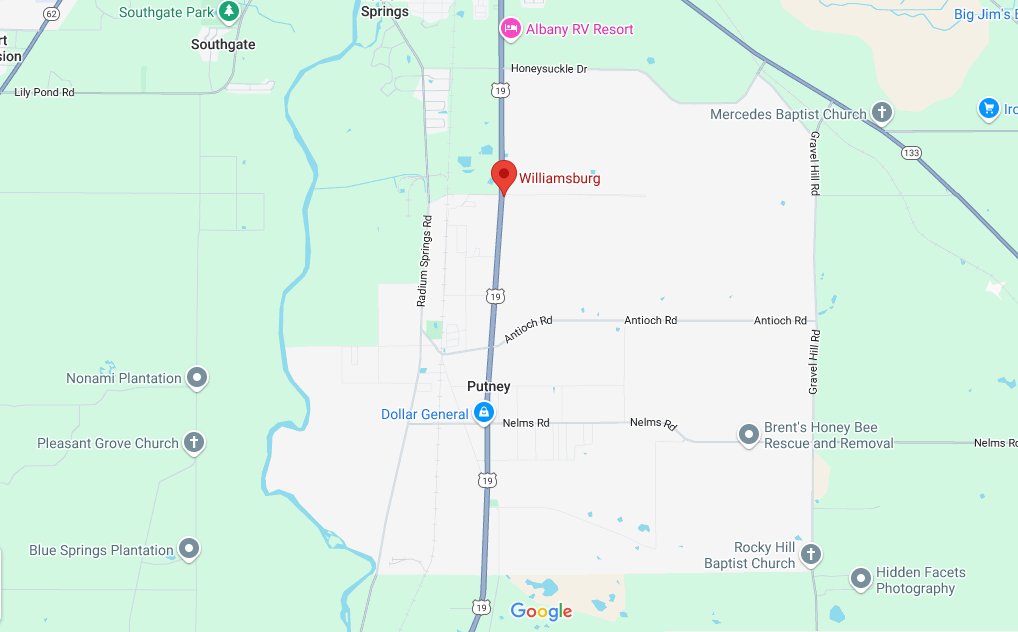Select Brent's Honey Bee Rescue marker
This screenshot has width=1018, height=632.
click(x=748, y=434)
